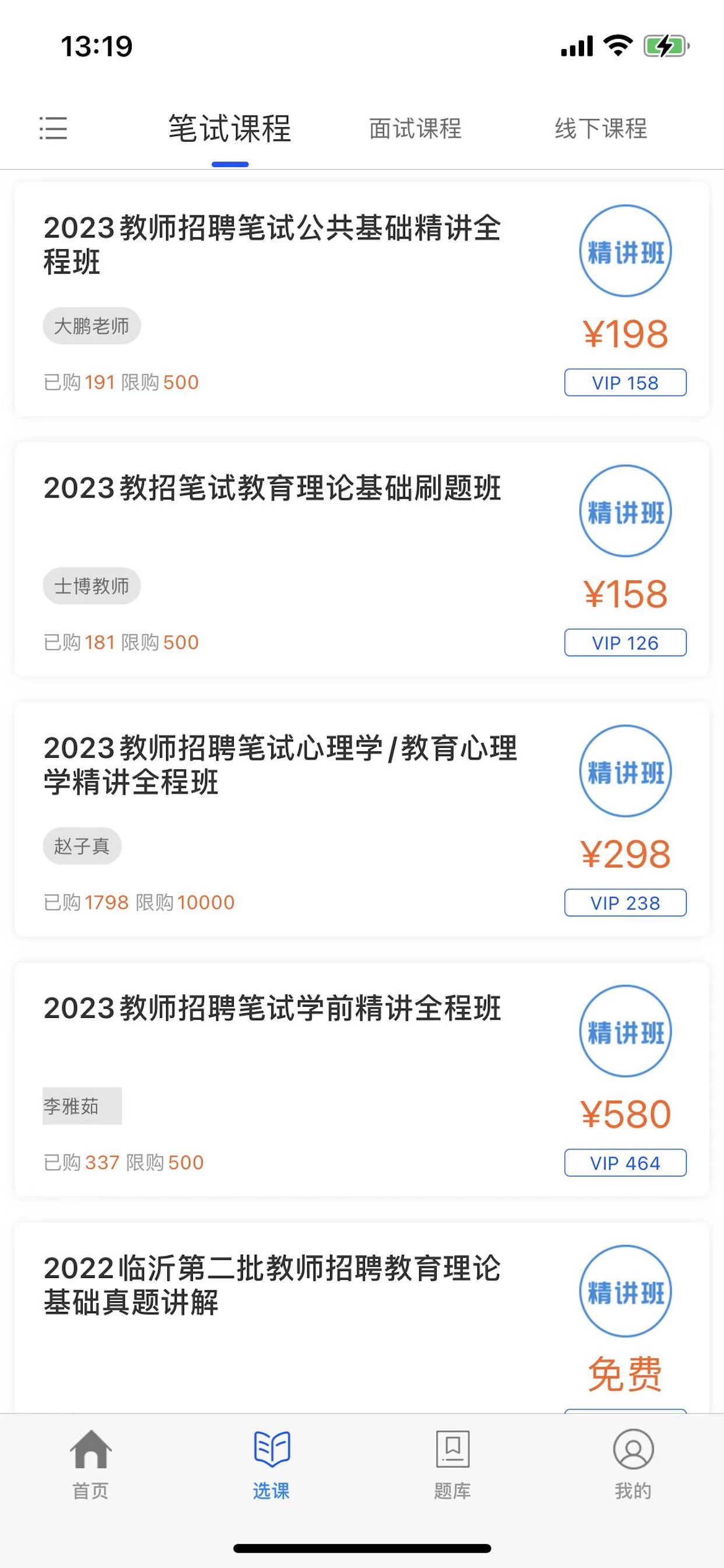
Task: Go to the 首页 tab
Action: pyautogui.click(x=91, y=1465)
